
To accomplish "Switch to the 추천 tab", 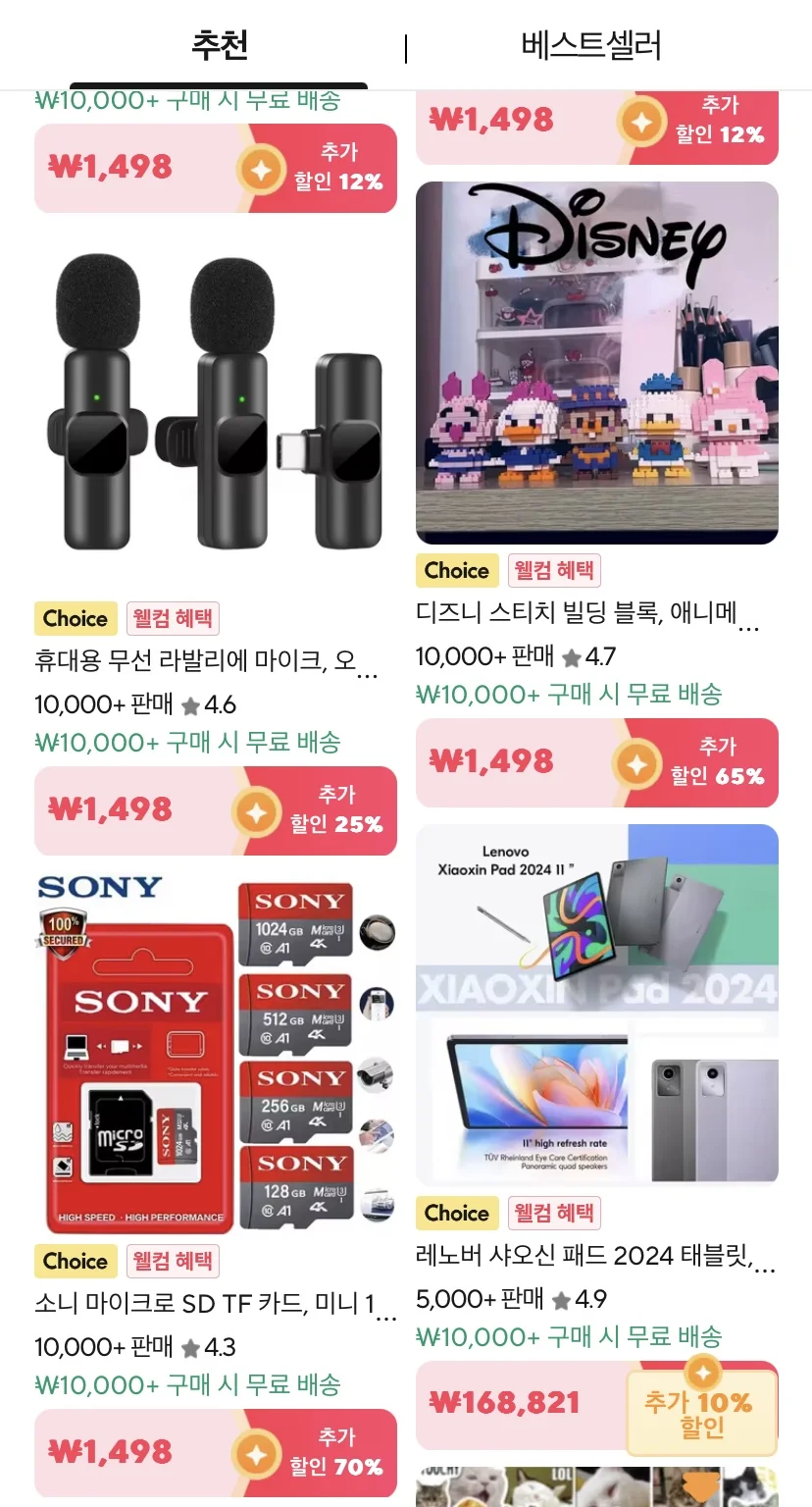I will (x=219, y=45).
